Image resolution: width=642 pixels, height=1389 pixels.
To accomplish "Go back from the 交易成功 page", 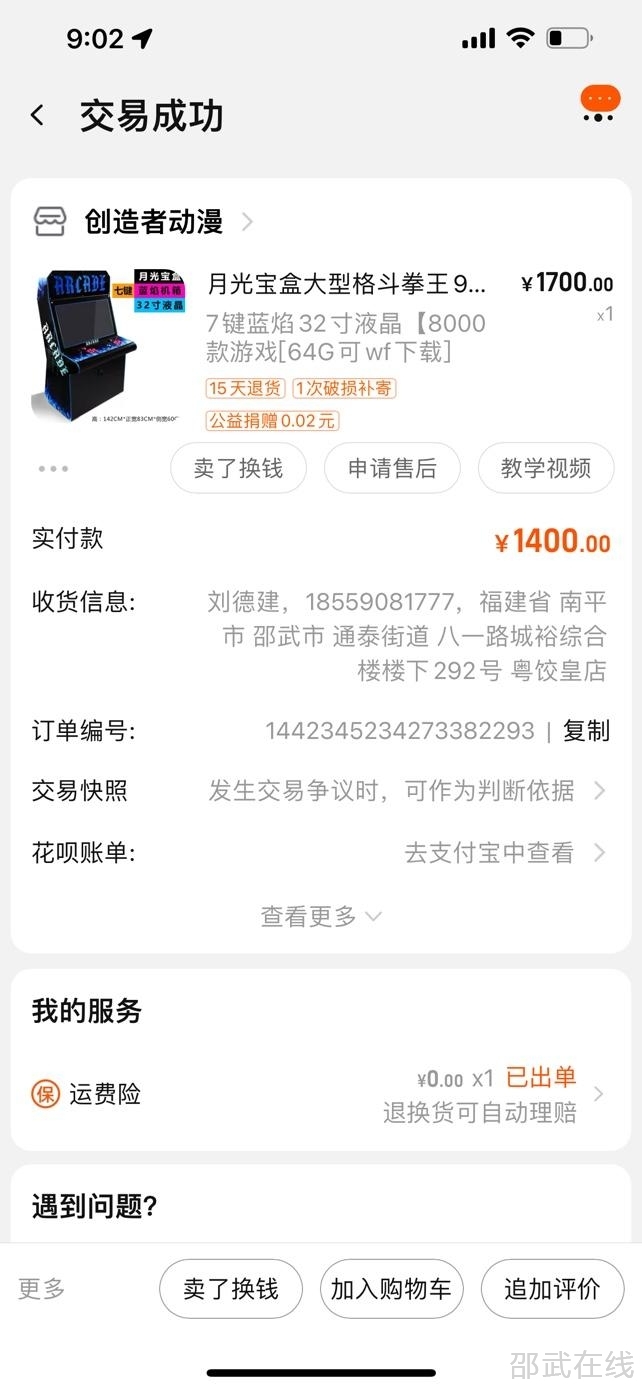I will pos(38,116).
